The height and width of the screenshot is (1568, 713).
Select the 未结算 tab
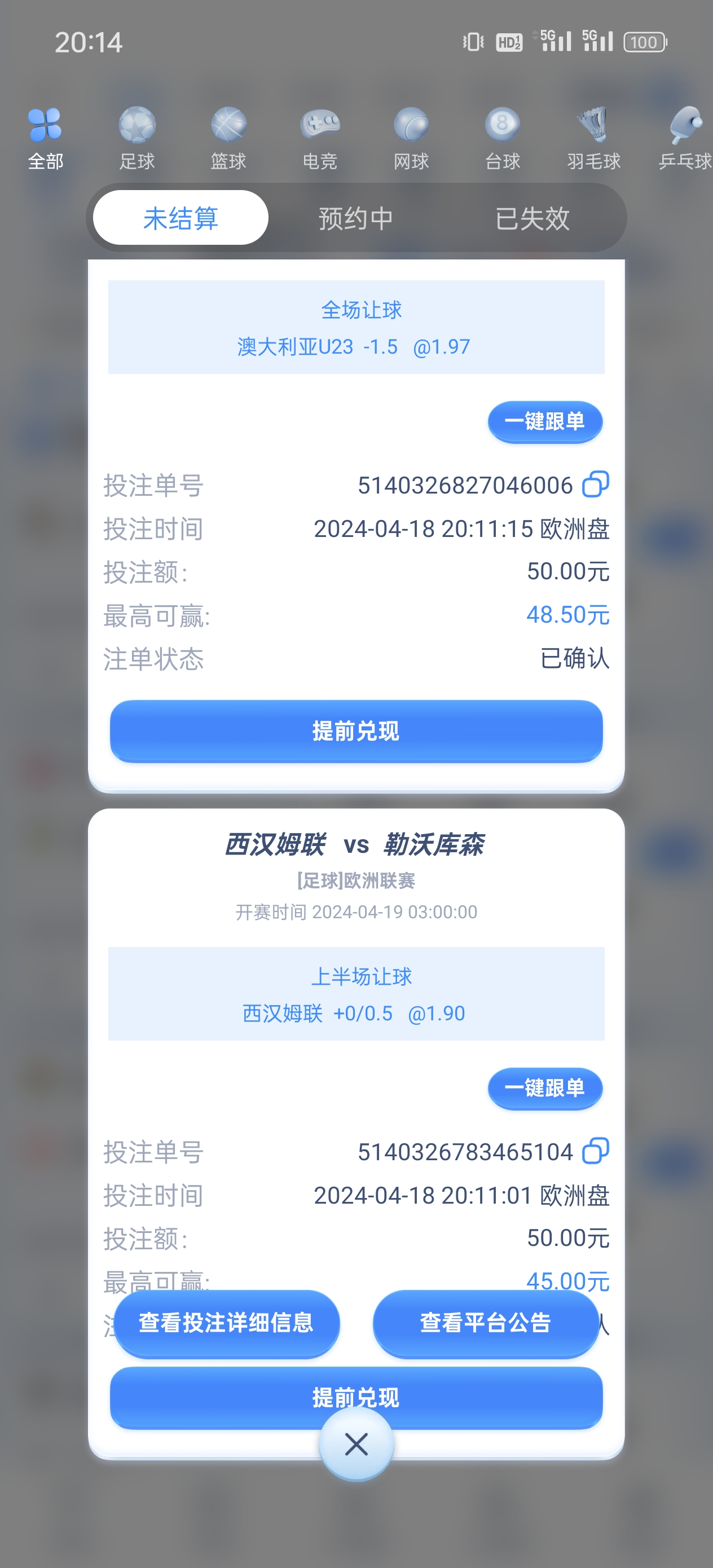pyautogui.click(x=181, y=218)
